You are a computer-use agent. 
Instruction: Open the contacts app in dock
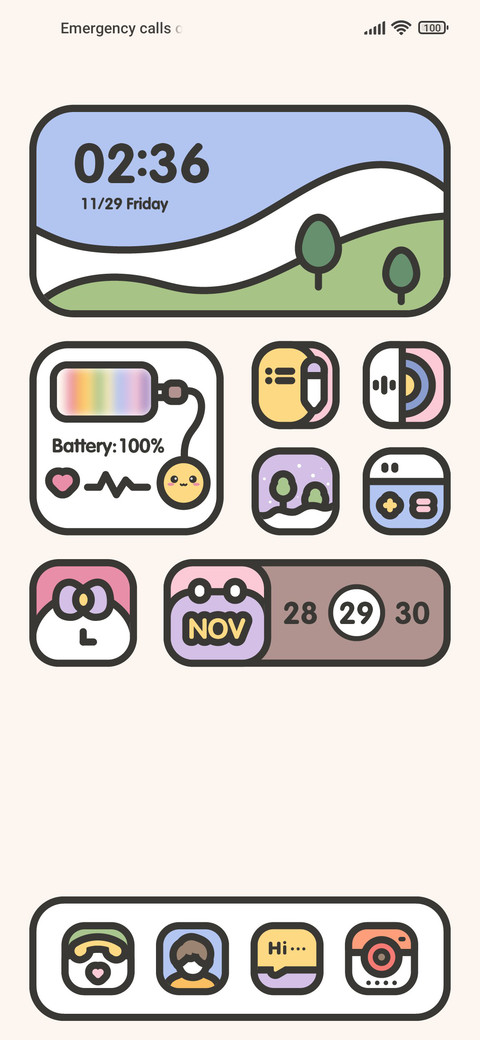pyautogui.click(x=192, y=958)
